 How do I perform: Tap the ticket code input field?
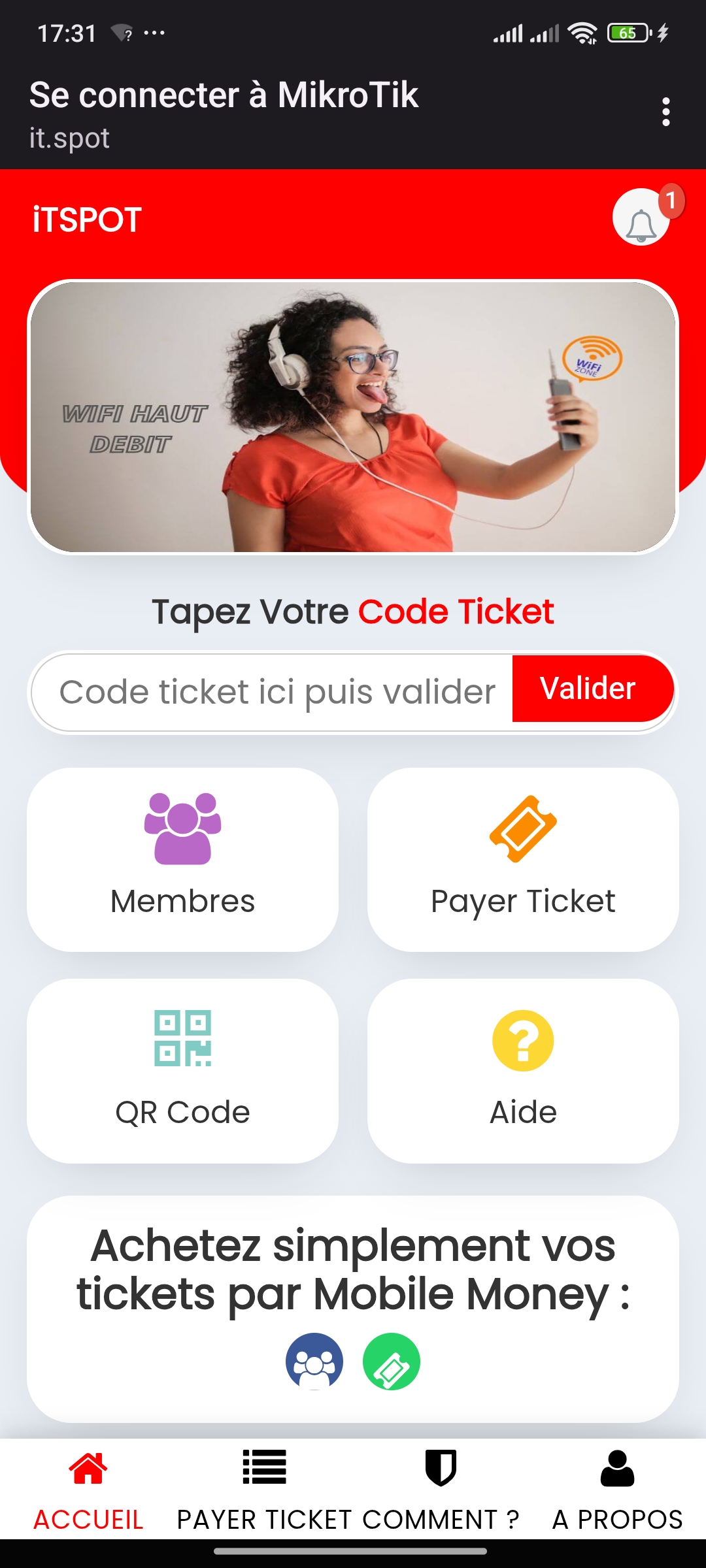click(273, 692)
